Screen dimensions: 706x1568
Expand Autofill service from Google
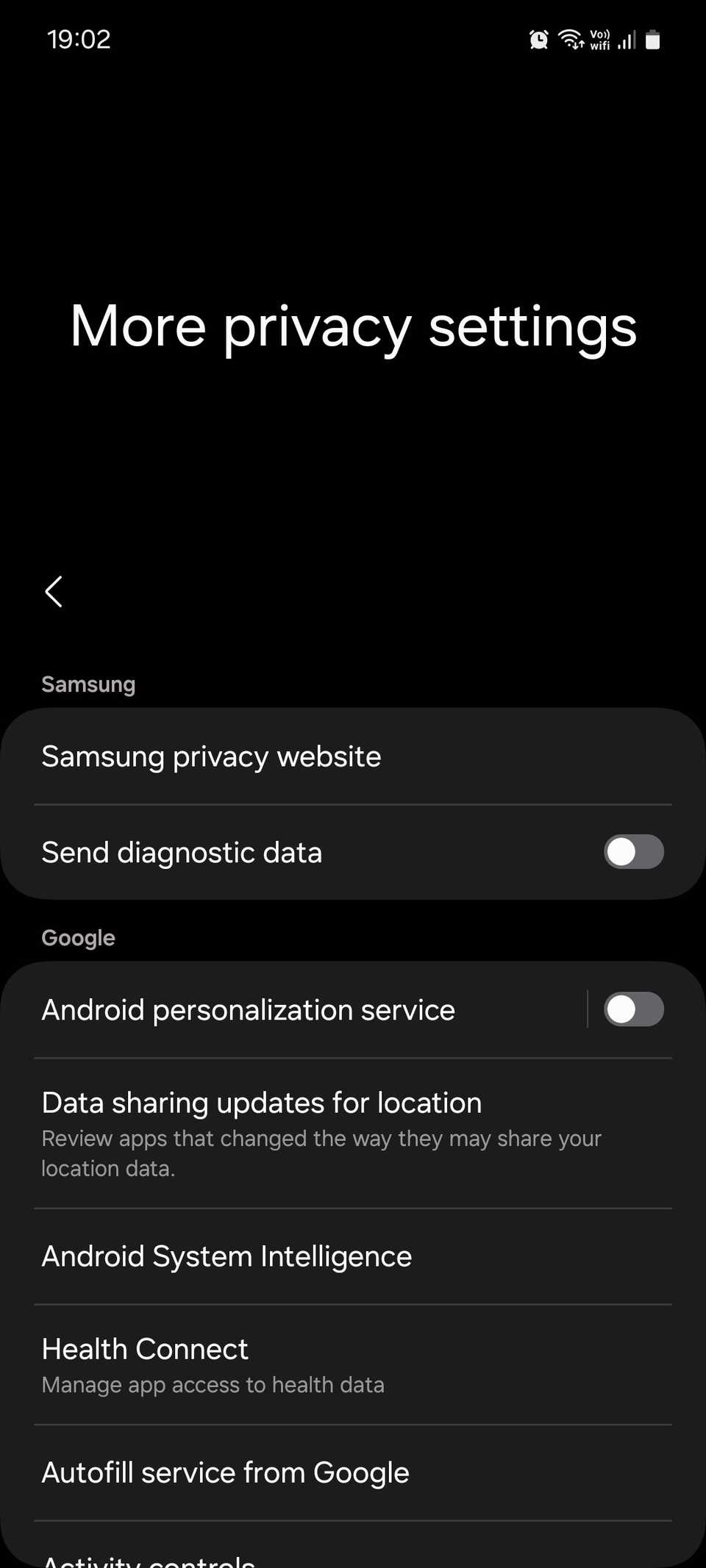click(x=353, y=1472)
